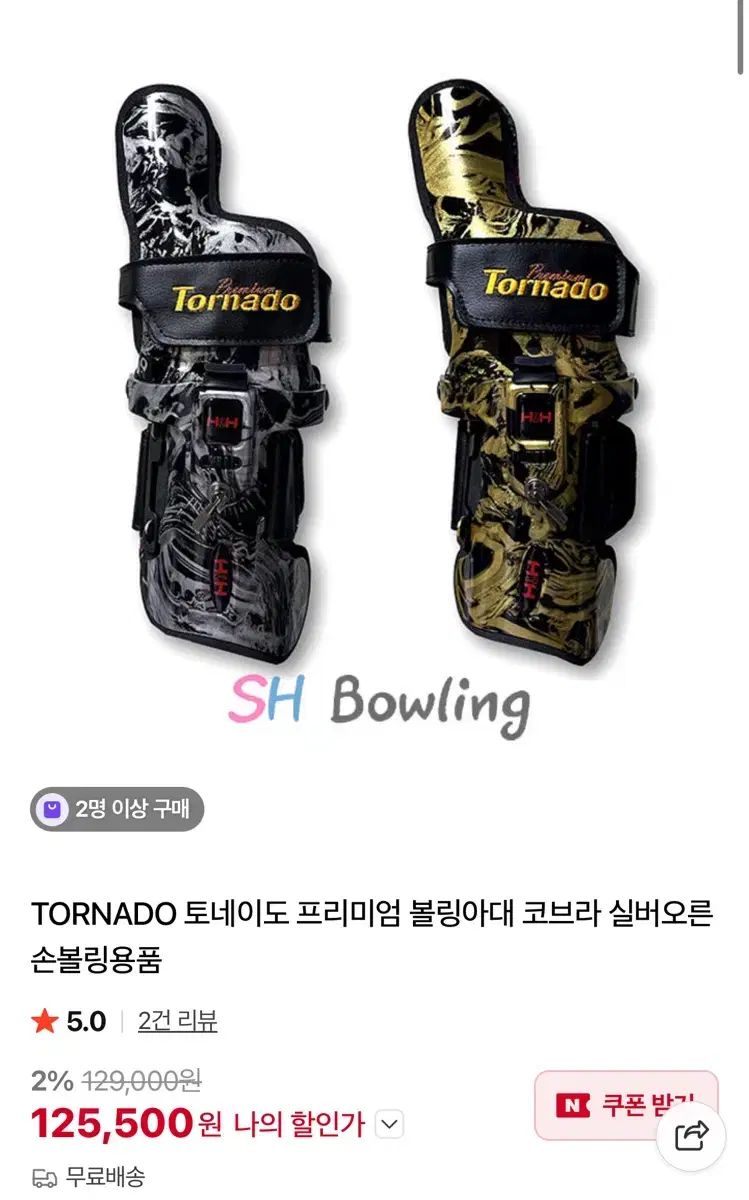The width and height of the screenshot is (749, 1200).
Task: Open the Tornado wrist support product image
Action: click(x=374, y=390)
